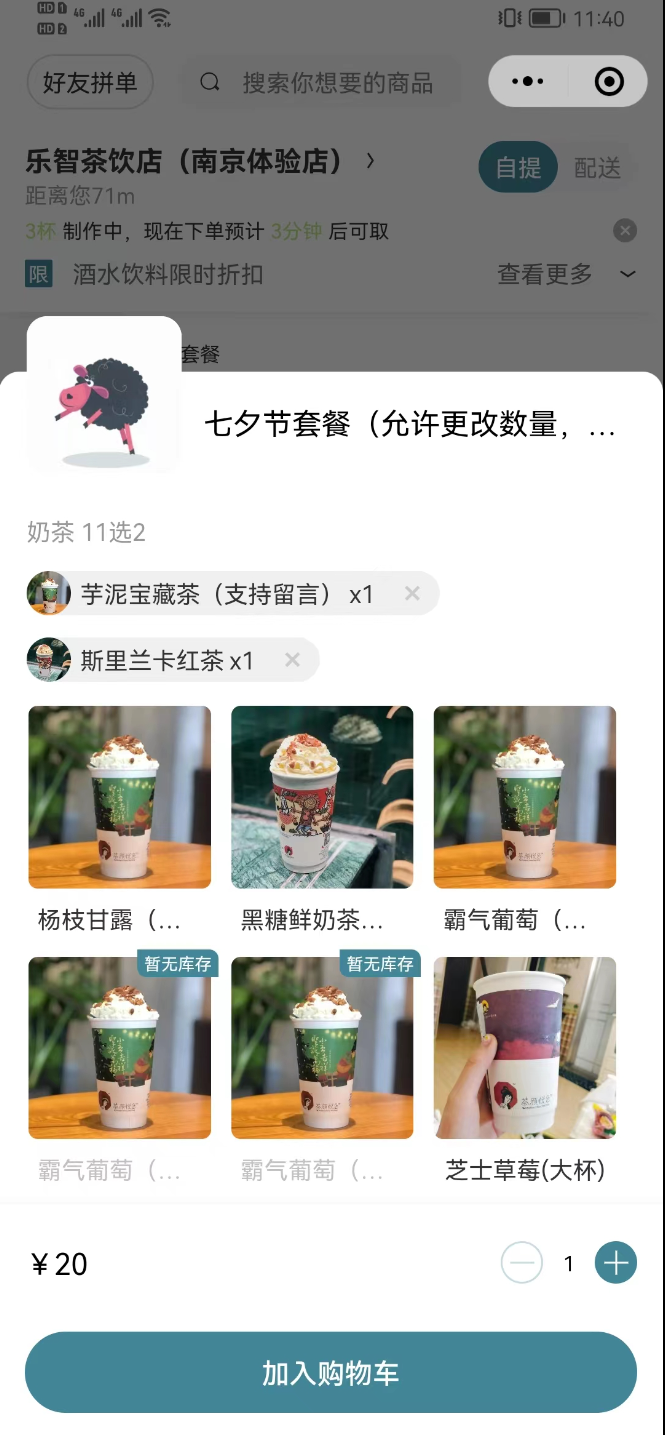The image size is (665, 1435).
Task: Switch to the 配送 delivery option
Action: (x=597, y=168)
